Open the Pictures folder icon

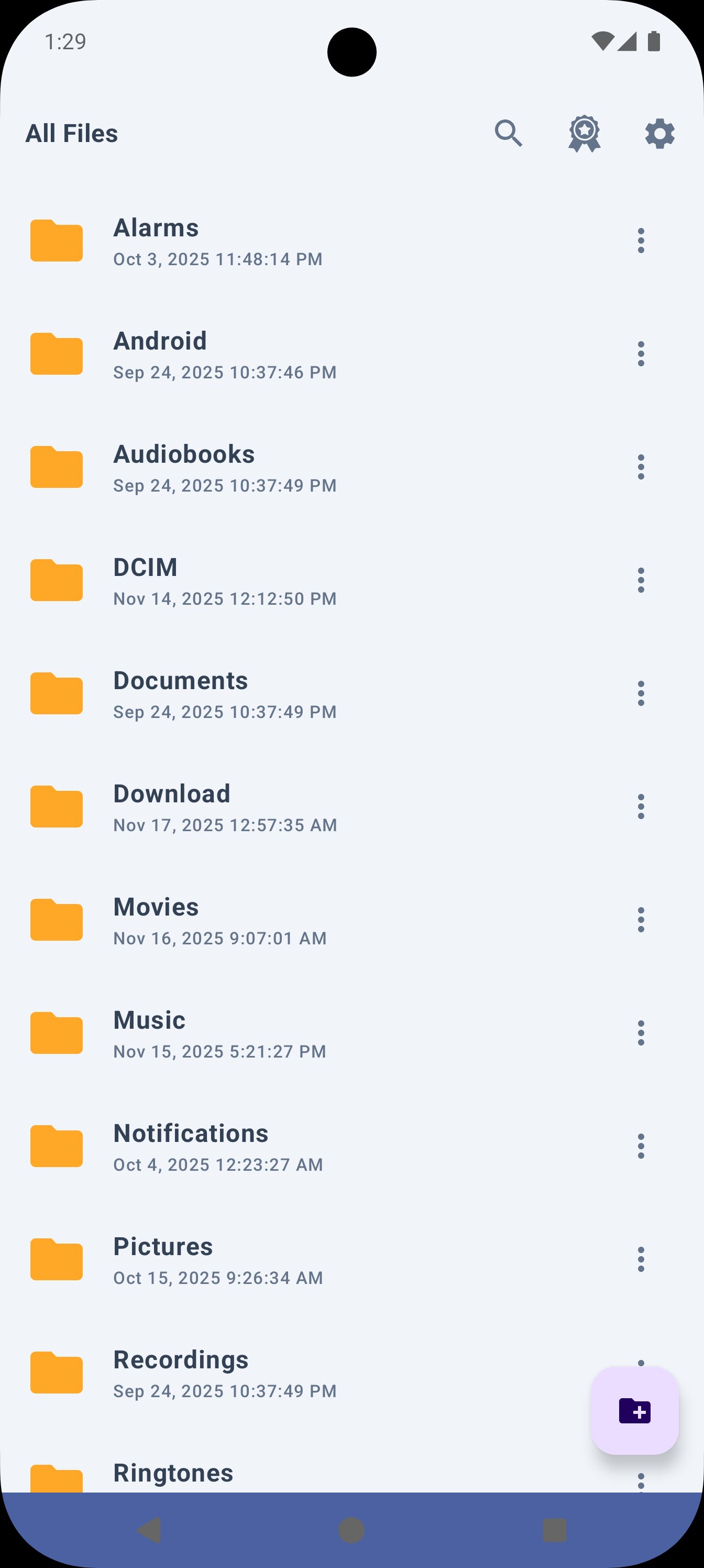[57, 1259]
